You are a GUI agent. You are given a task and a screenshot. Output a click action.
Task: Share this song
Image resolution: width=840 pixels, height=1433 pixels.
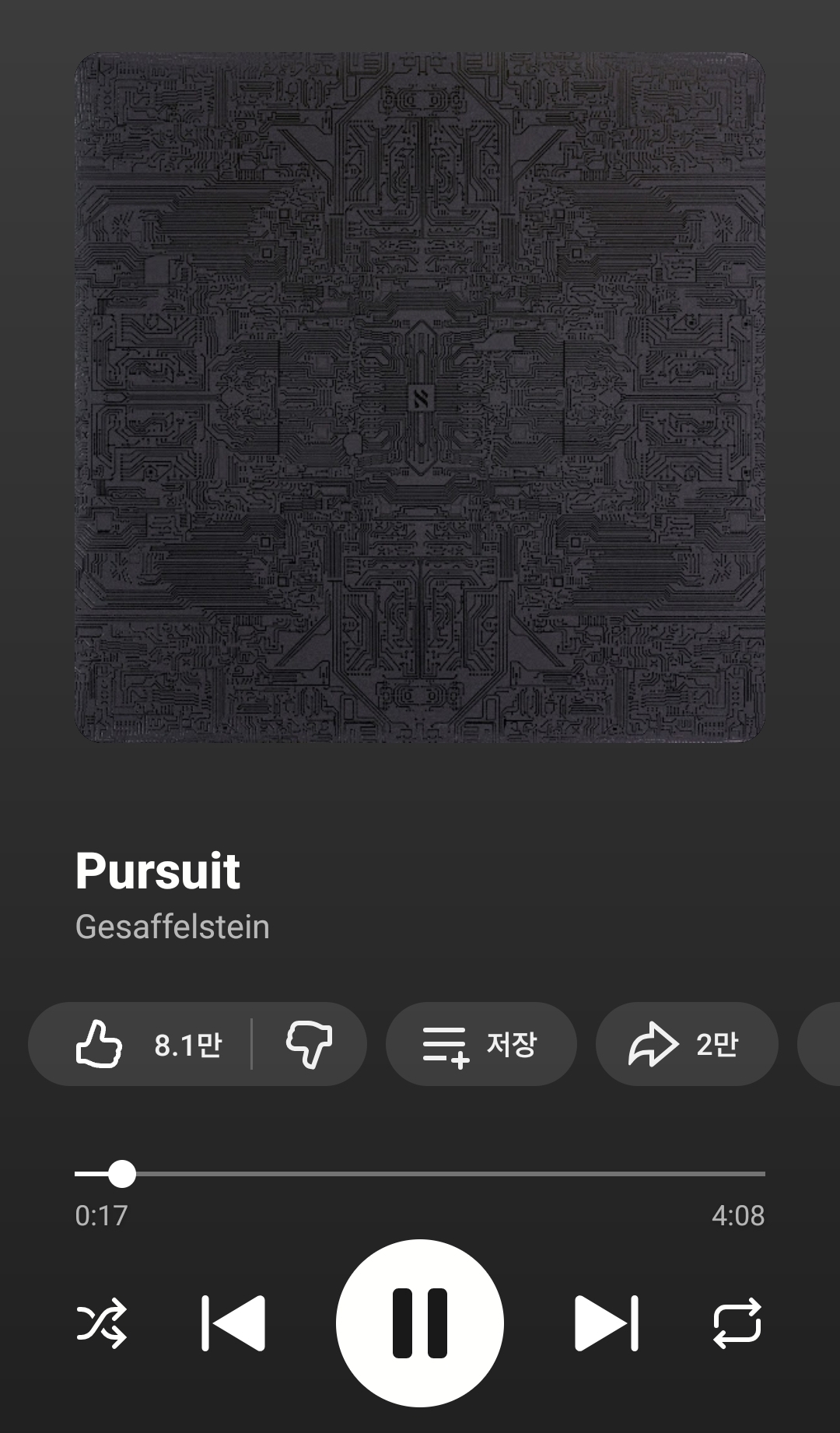(x=686, y=1044)
